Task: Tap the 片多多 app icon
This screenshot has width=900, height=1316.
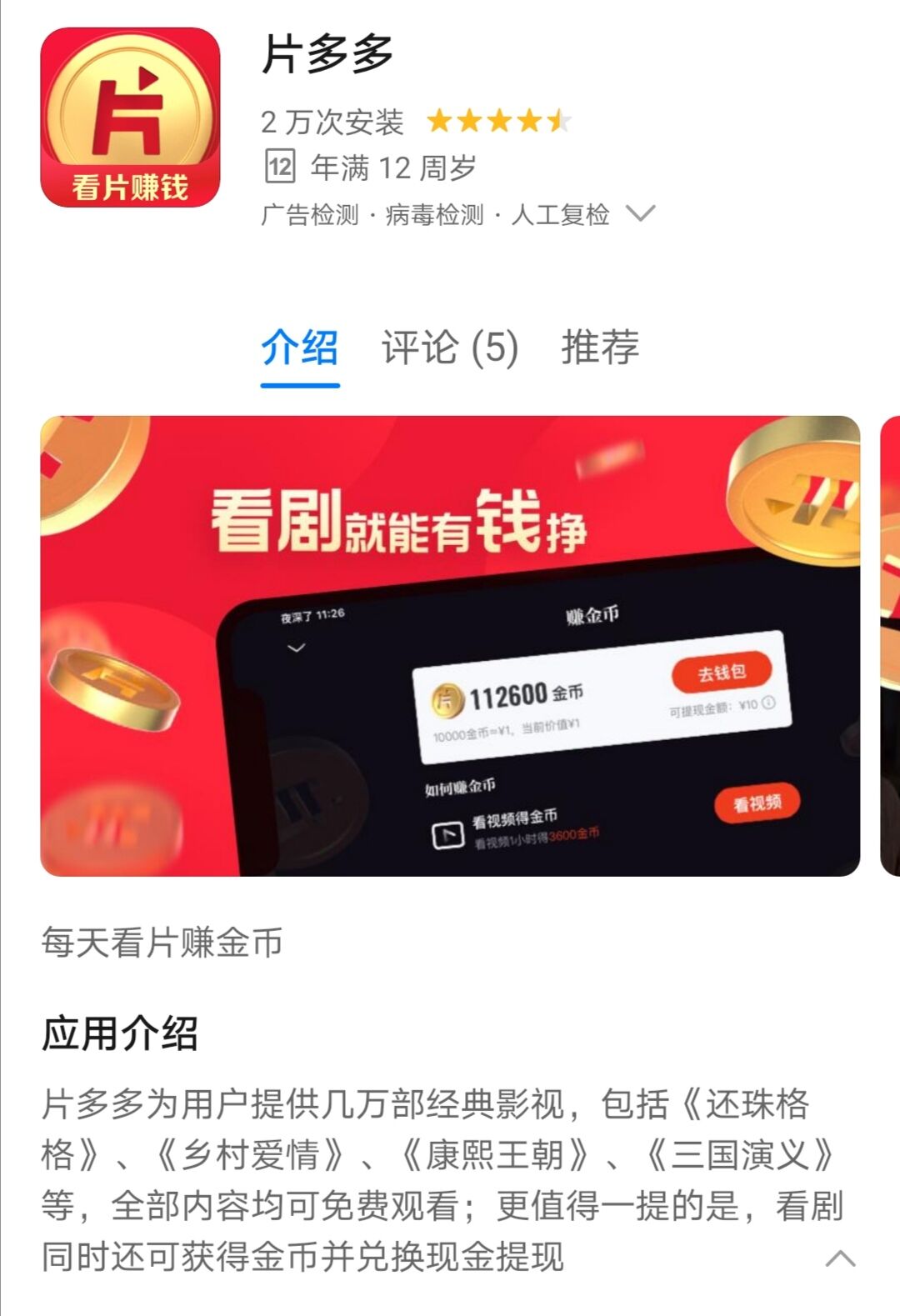Action: [x=130, y=118]
